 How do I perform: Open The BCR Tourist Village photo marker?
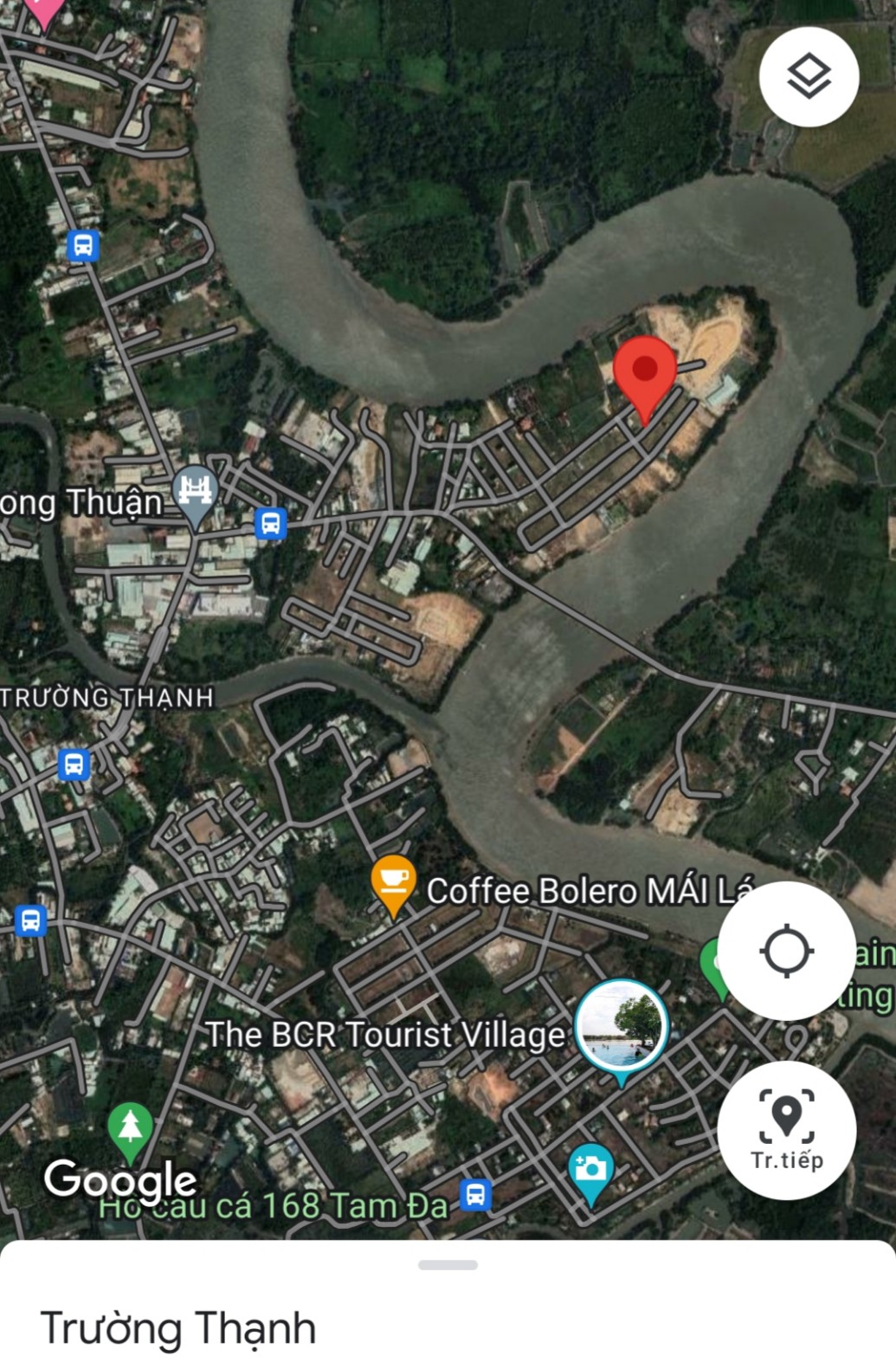(x=622, y=1027)
